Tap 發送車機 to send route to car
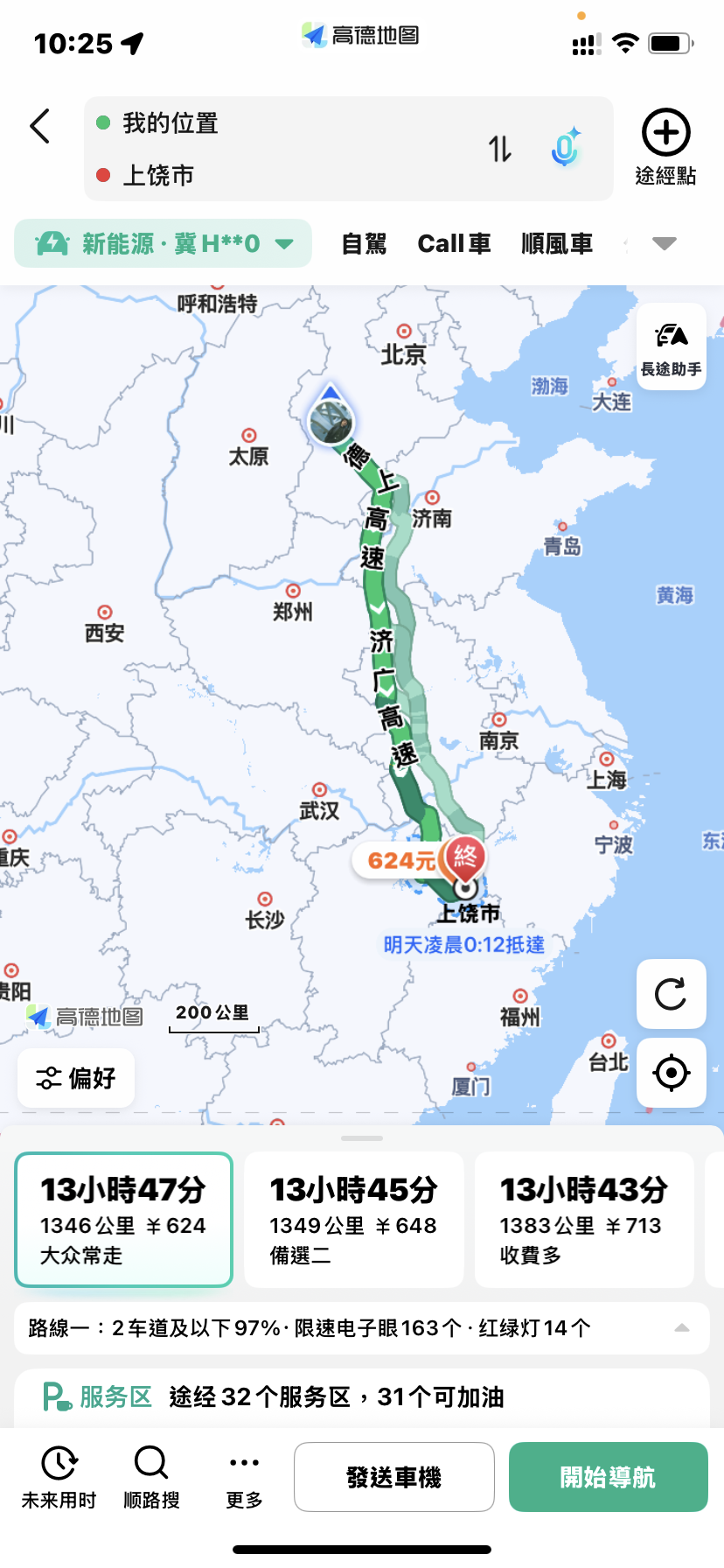Image resolution: width=724 pixels, height=1568 pixels. [394, 1477]
